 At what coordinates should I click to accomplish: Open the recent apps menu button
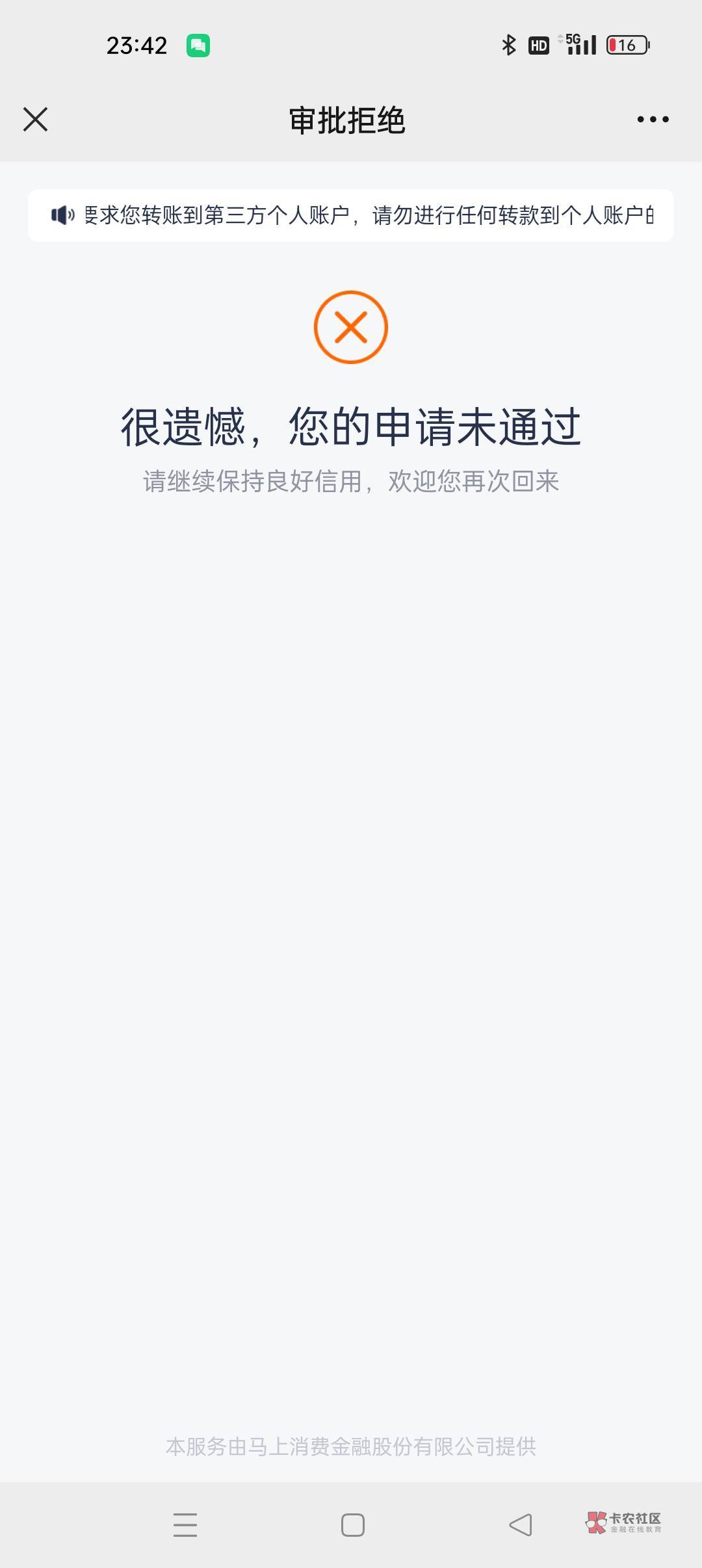[185, 1524]
